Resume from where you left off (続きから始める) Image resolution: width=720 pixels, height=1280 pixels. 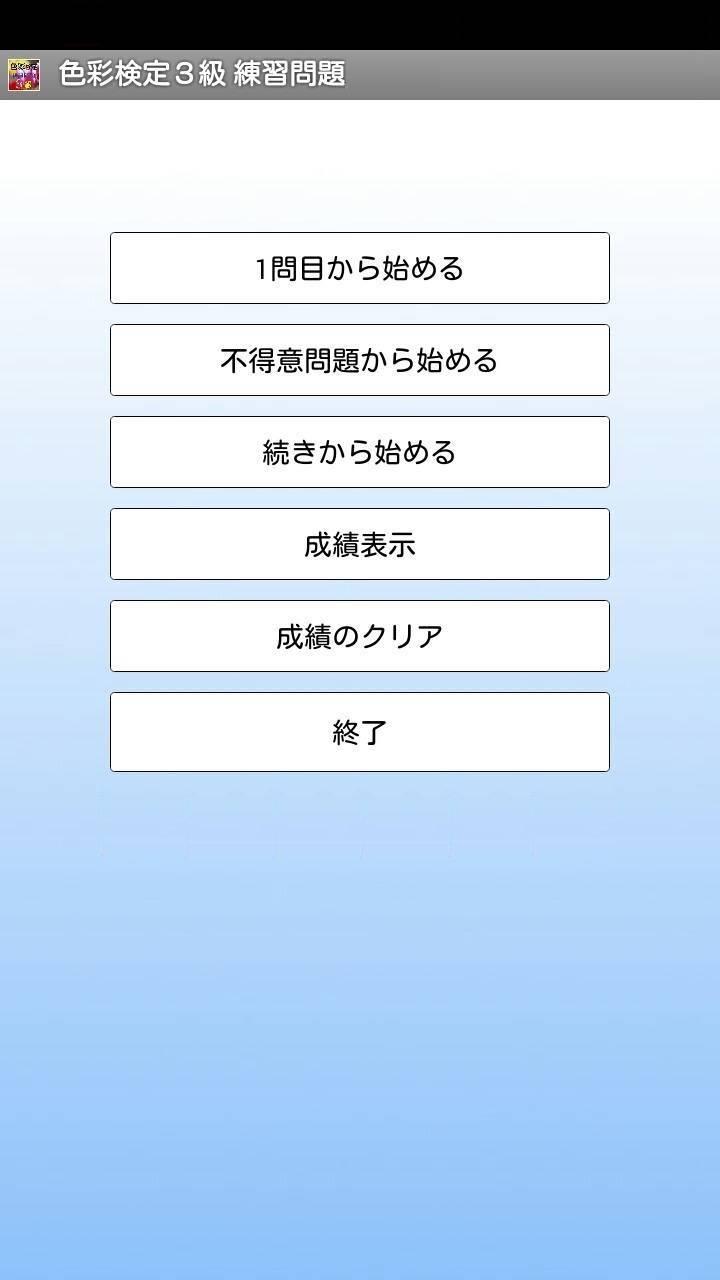(x=360, y=452)
